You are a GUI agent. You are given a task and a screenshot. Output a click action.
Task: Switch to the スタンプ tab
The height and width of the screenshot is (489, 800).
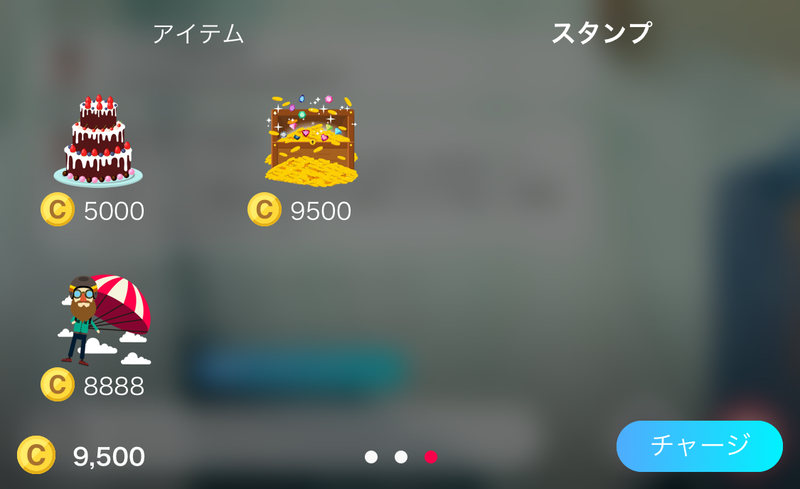point(601,33)
